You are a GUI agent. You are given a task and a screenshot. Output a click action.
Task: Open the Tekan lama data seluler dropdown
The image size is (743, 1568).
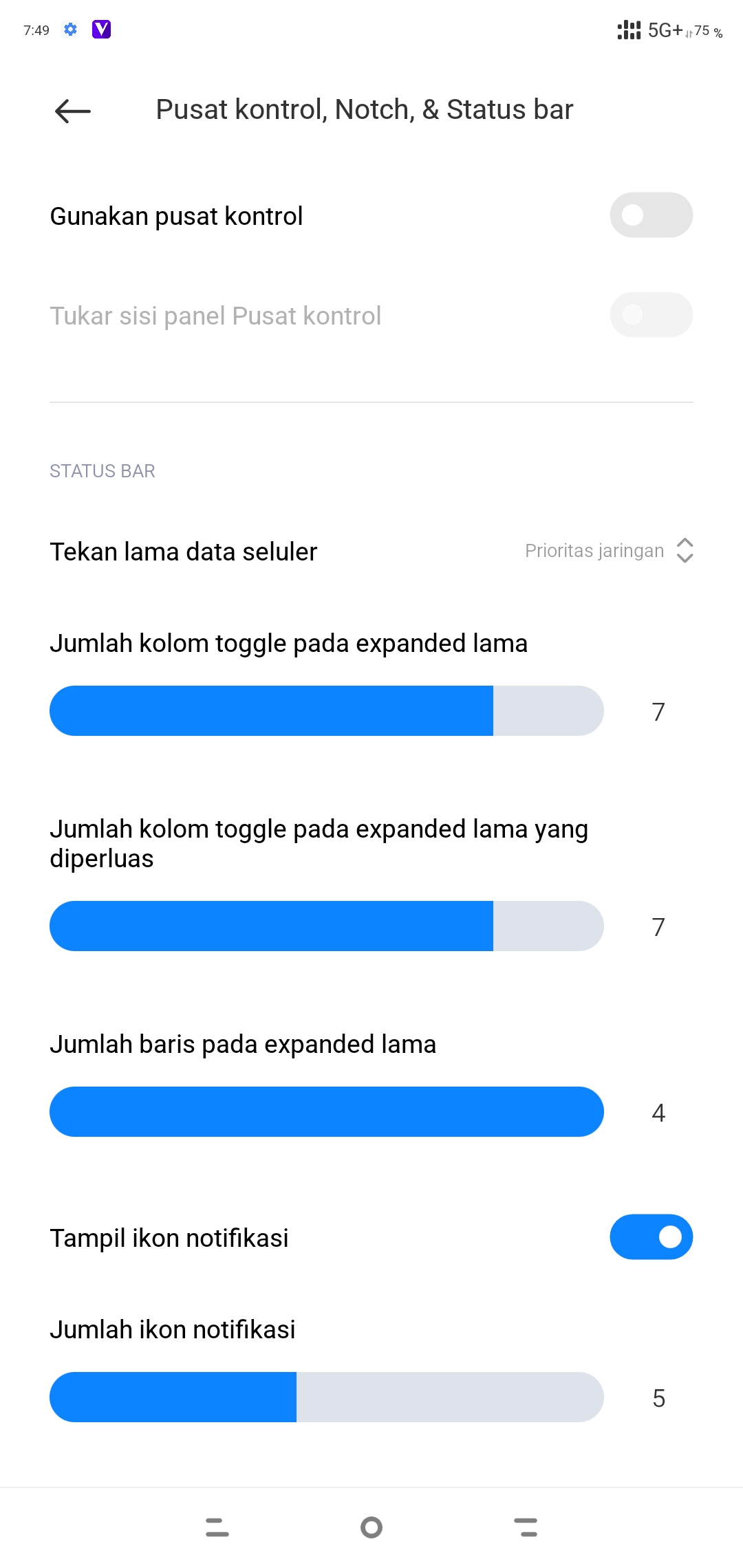coord(609,551)
